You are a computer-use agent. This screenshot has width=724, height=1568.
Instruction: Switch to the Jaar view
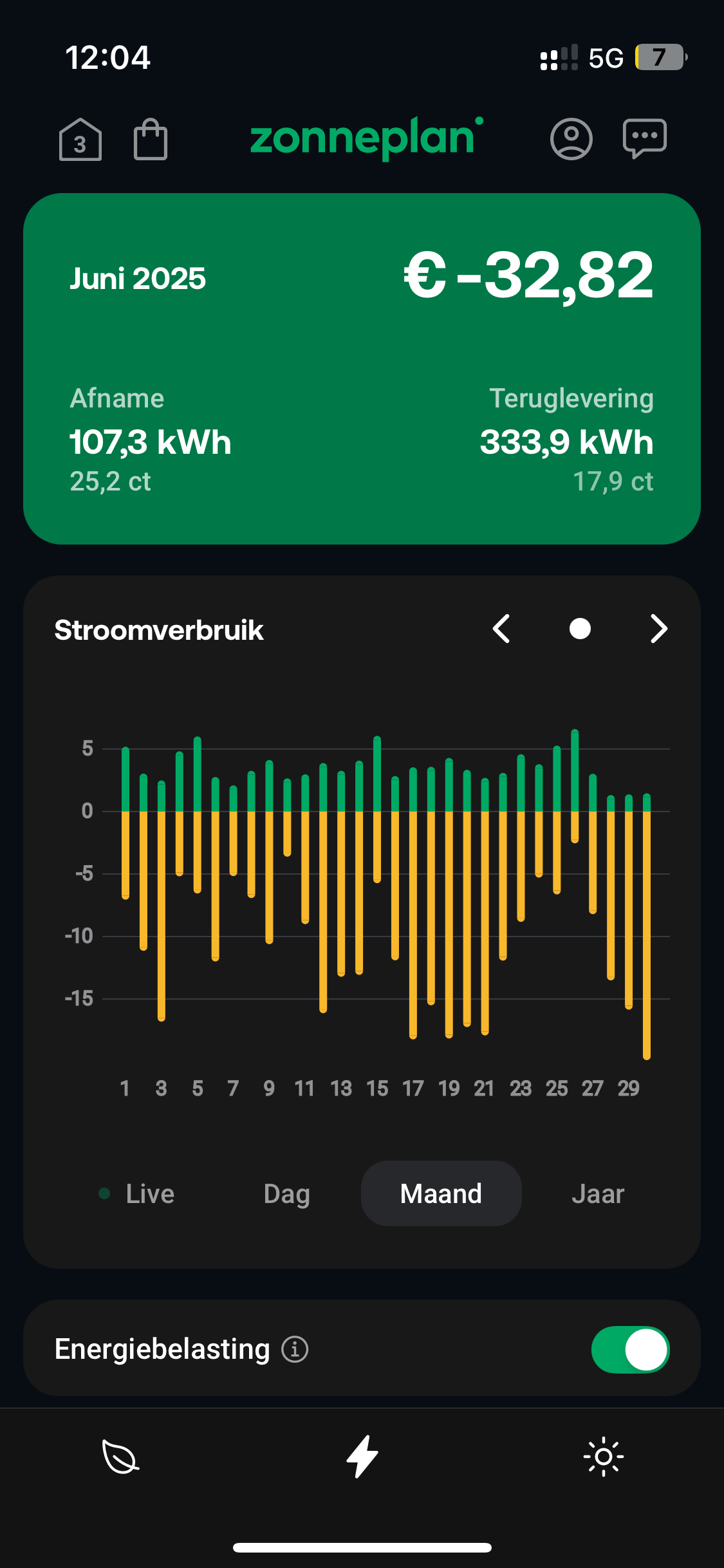598,1194
